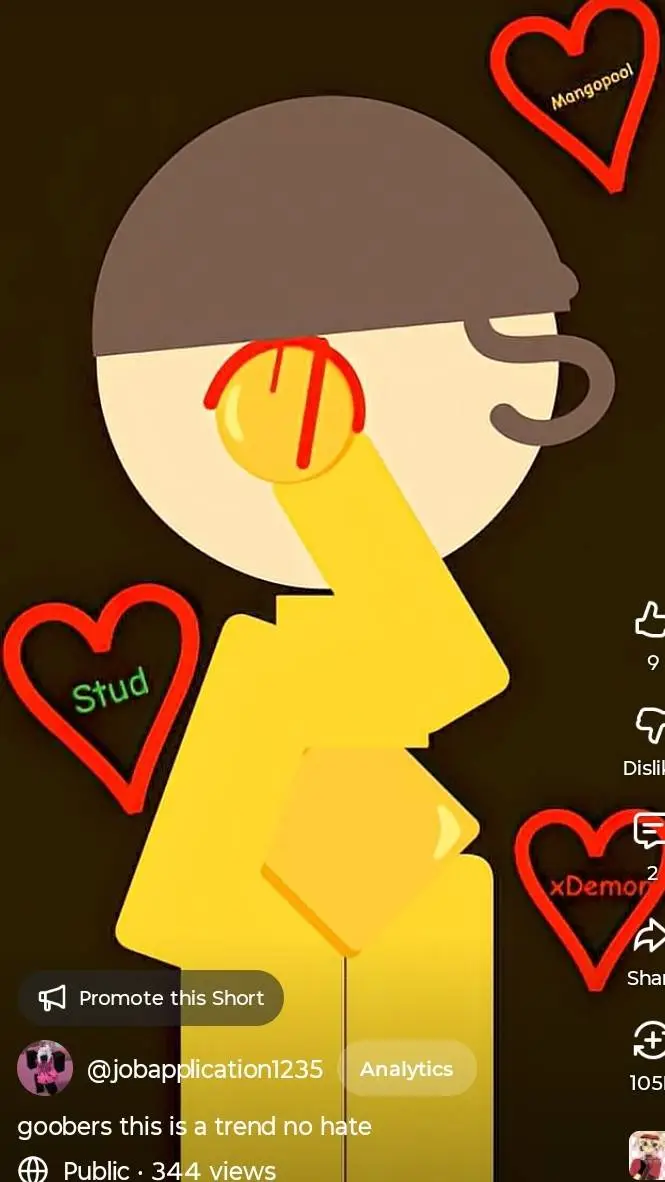This screenshot has height=1182, width=665.
Task: Open the sound source thumbnail
Action: point(648,1154)
